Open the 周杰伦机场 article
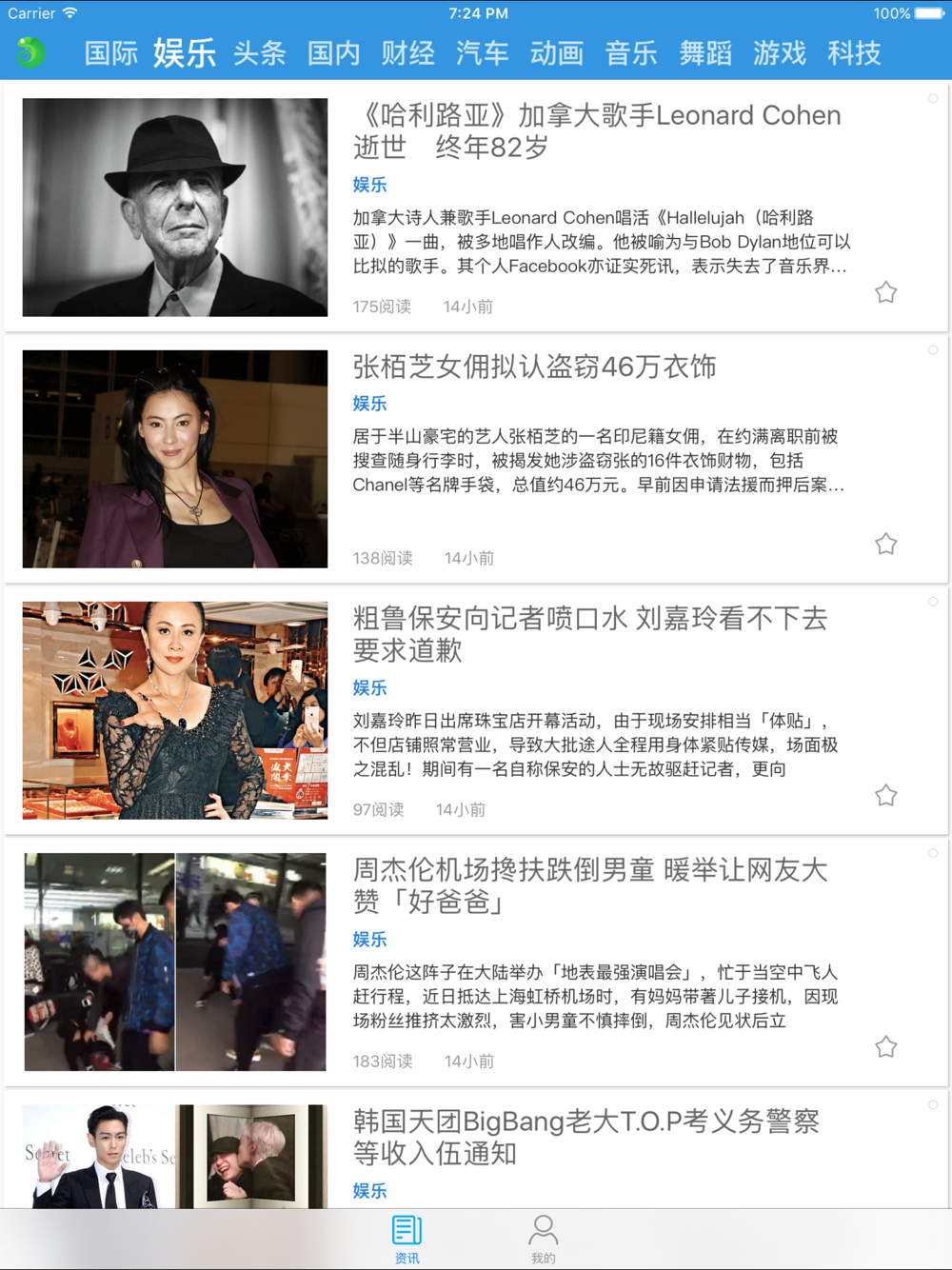This screenshot has height=1270, width=952. (590, 884)
